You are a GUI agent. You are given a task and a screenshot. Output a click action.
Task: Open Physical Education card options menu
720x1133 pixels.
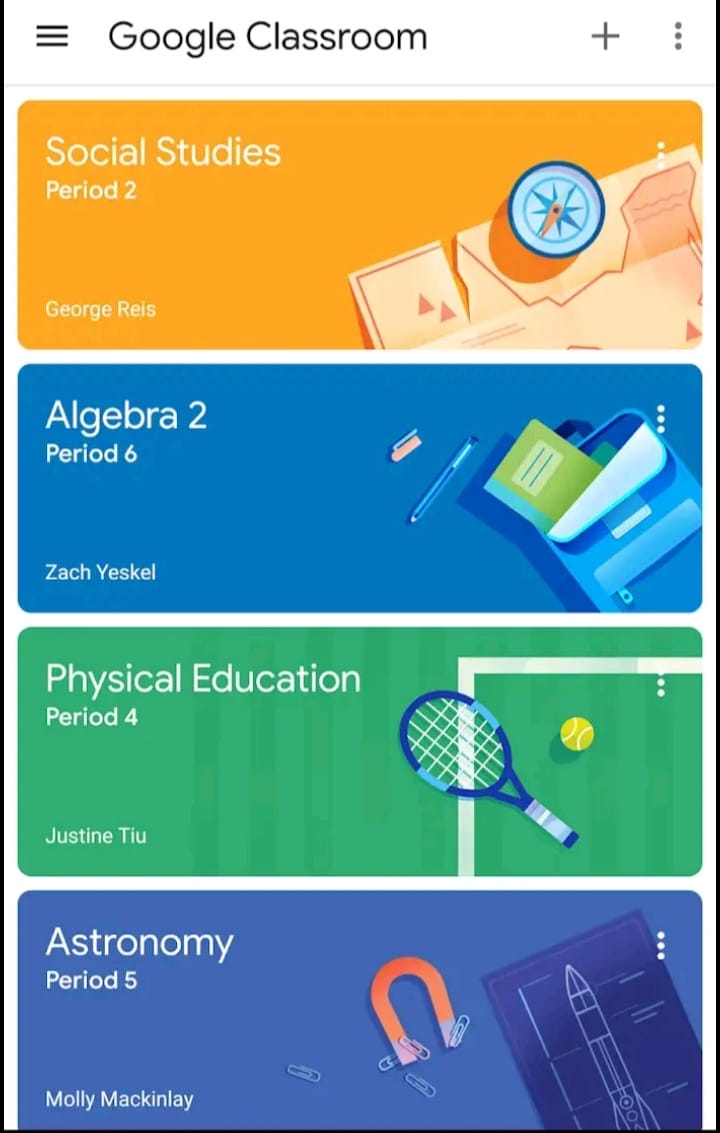(x=660, y=685)
